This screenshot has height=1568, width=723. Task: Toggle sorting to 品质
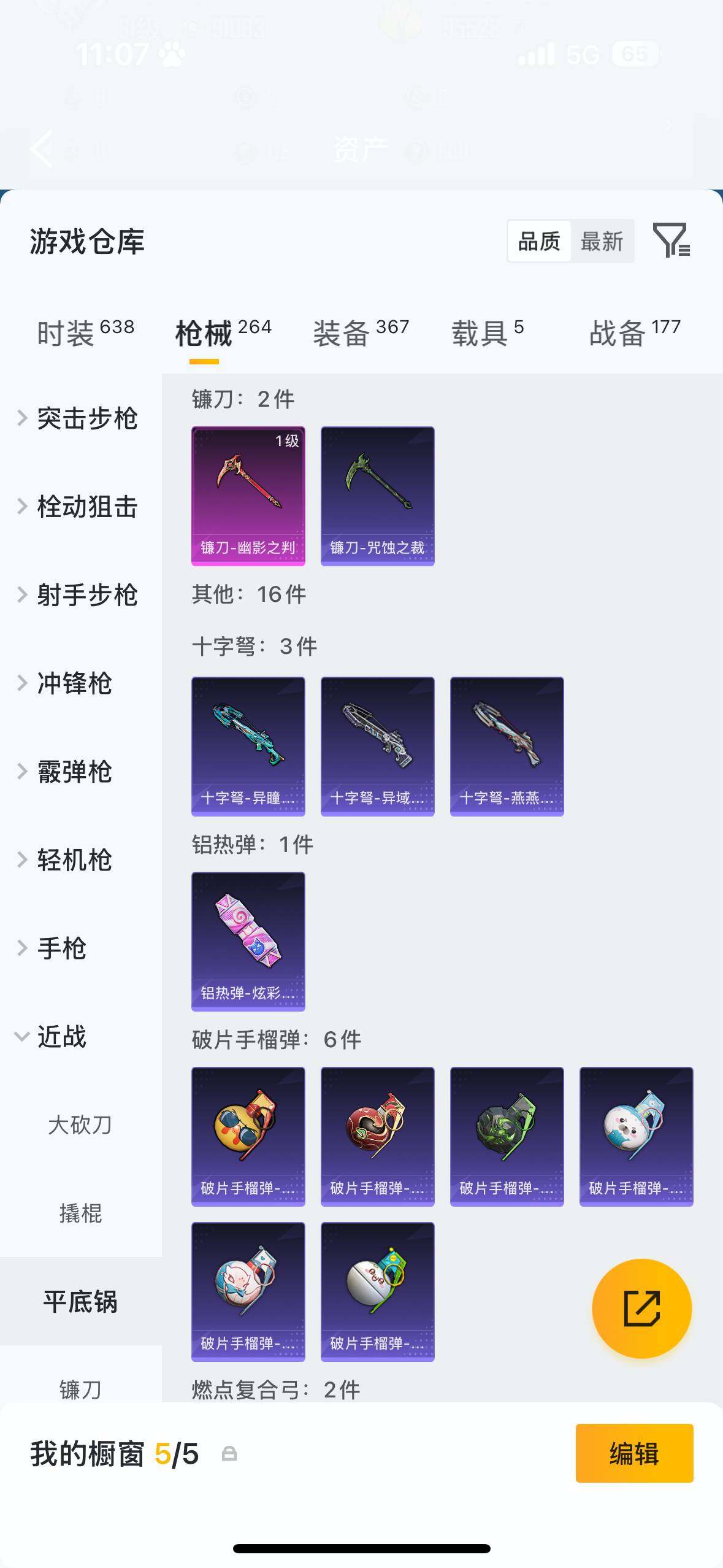539,241
